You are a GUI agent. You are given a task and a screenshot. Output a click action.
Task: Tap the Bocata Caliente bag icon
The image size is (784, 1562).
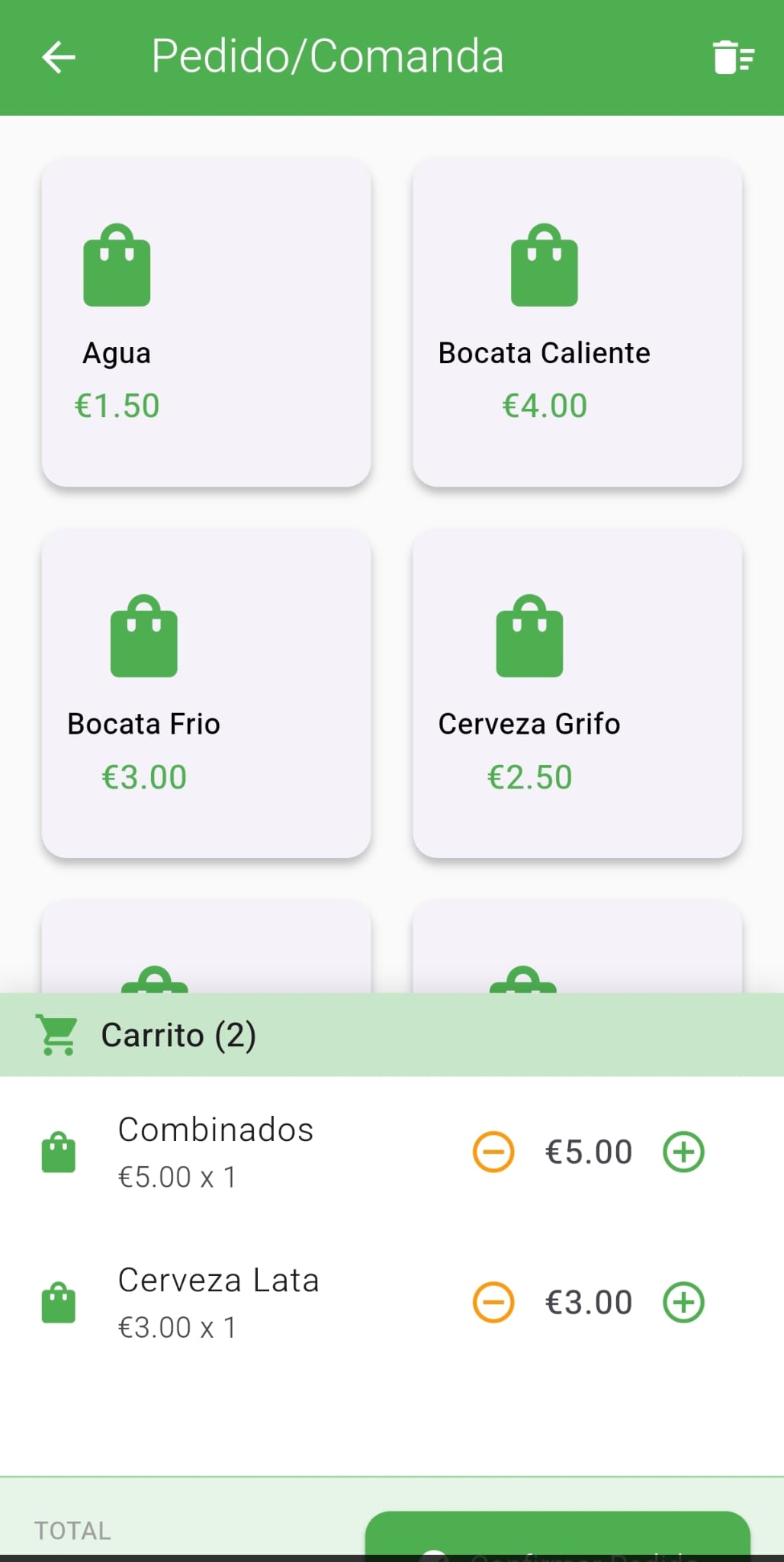(544, 265)
